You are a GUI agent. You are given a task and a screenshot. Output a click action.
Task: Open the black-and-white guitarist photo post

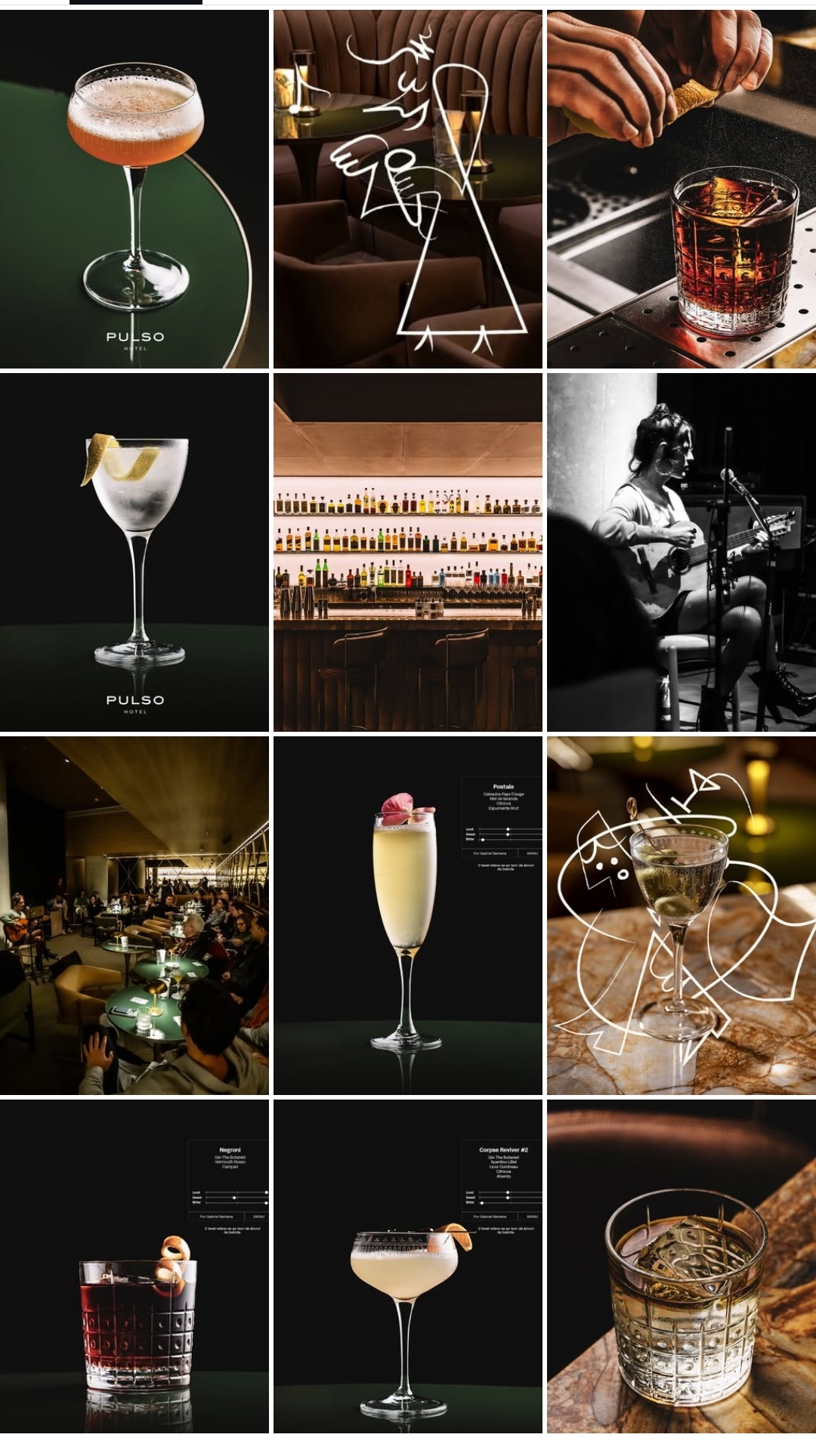tap(682, 552)
